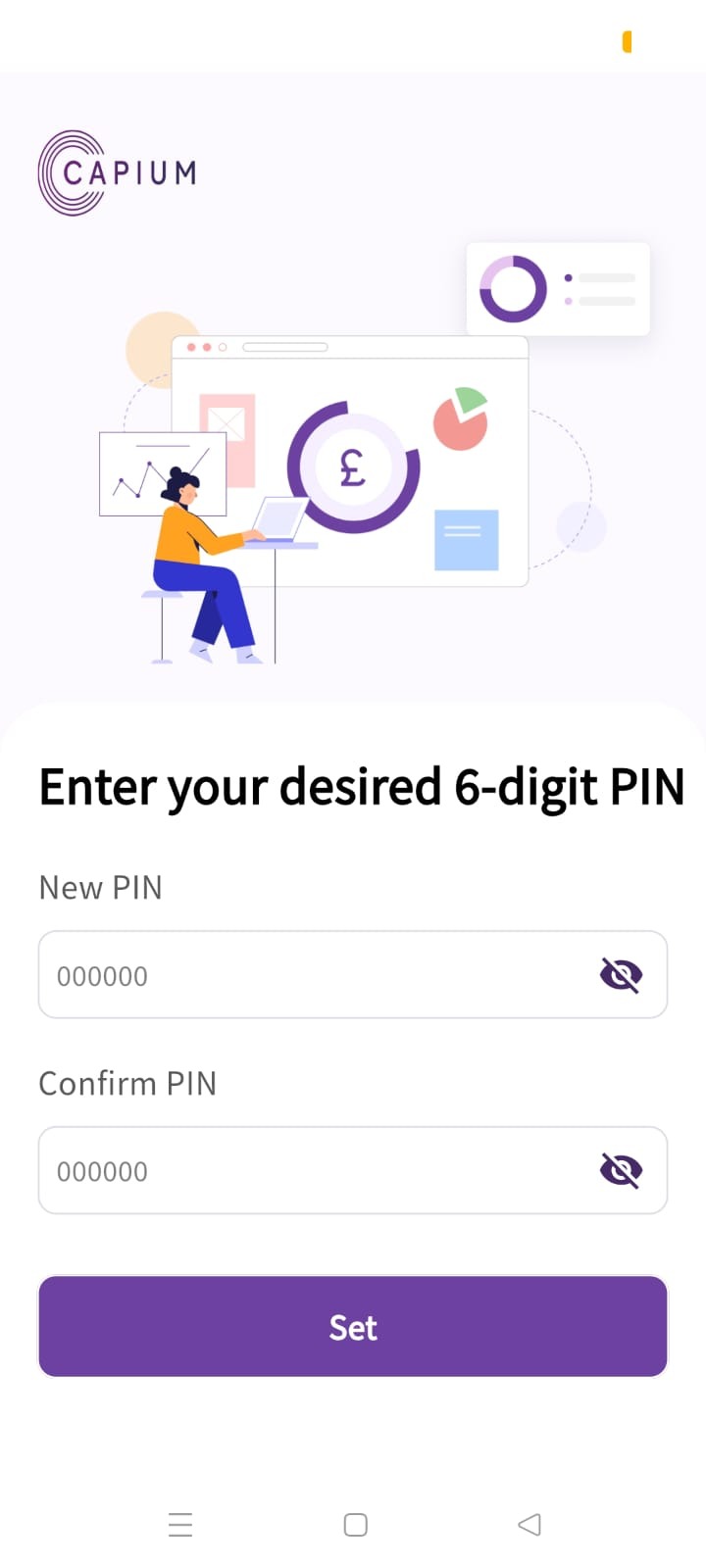Tap the Set button
The height and width of the screenshot is (1568, 706).
tap(353, 1327)
